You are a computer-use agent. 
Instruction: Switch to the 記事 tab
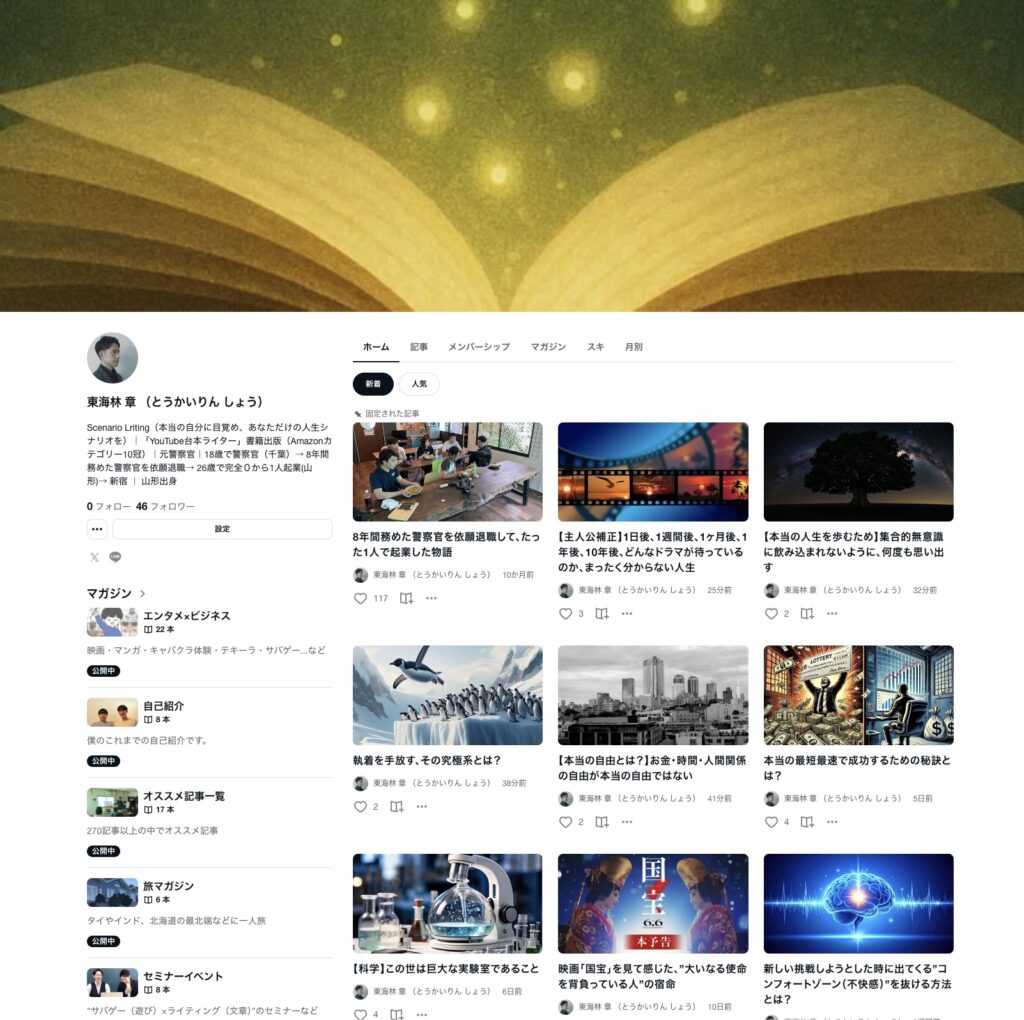click(x=419, y=347)
